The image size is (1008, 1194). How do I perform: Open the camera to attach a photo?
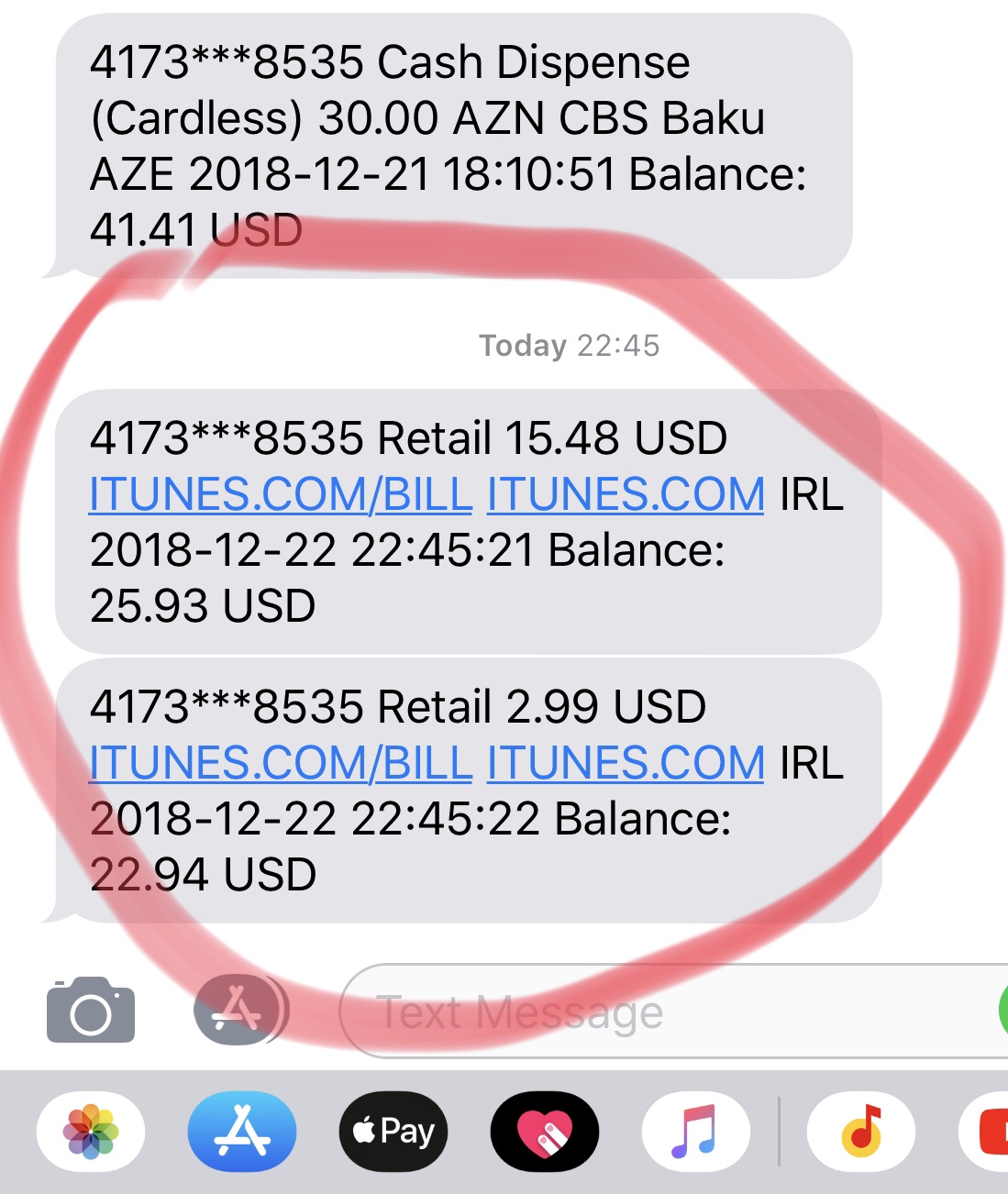[x=91, y=1010]
